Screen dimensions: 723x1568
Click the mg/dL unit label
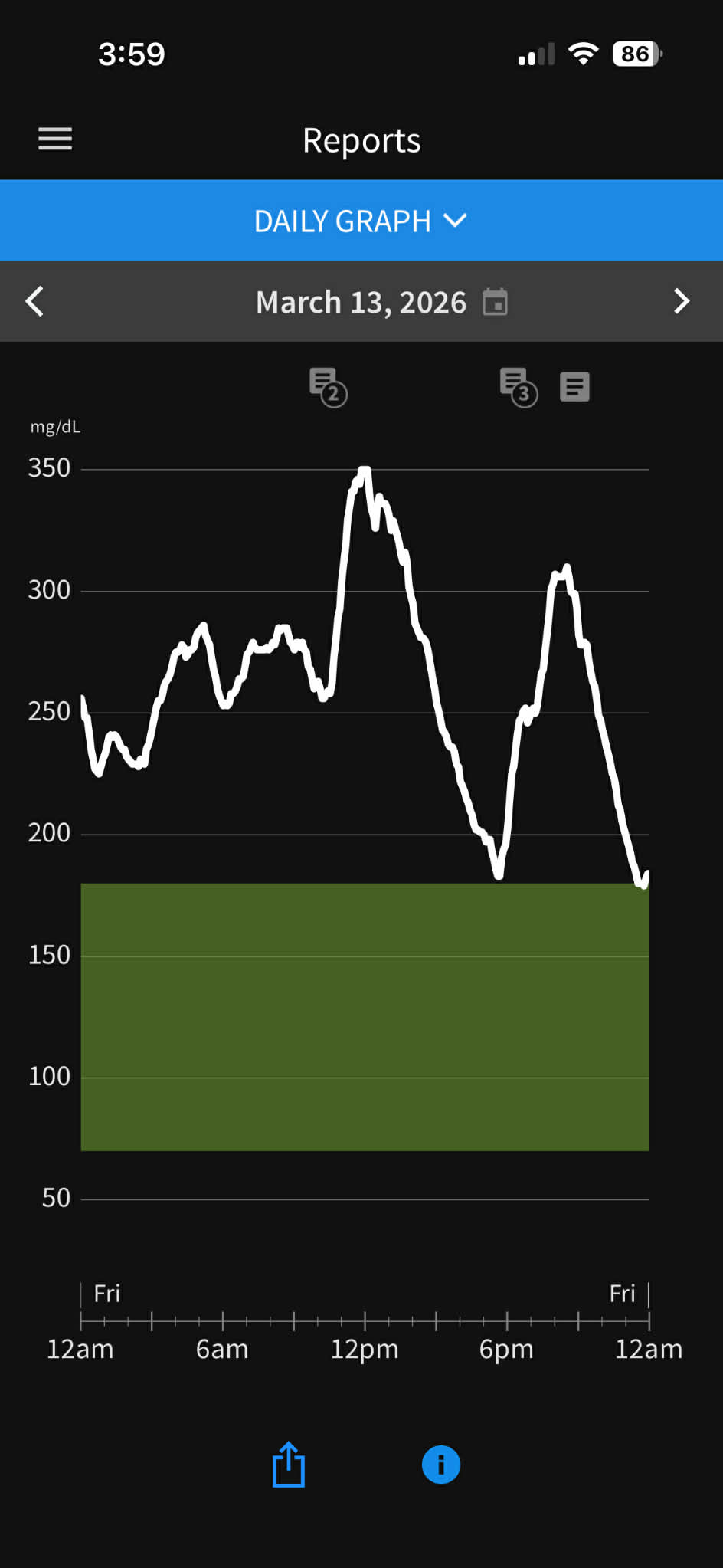[x=54, y=427]
